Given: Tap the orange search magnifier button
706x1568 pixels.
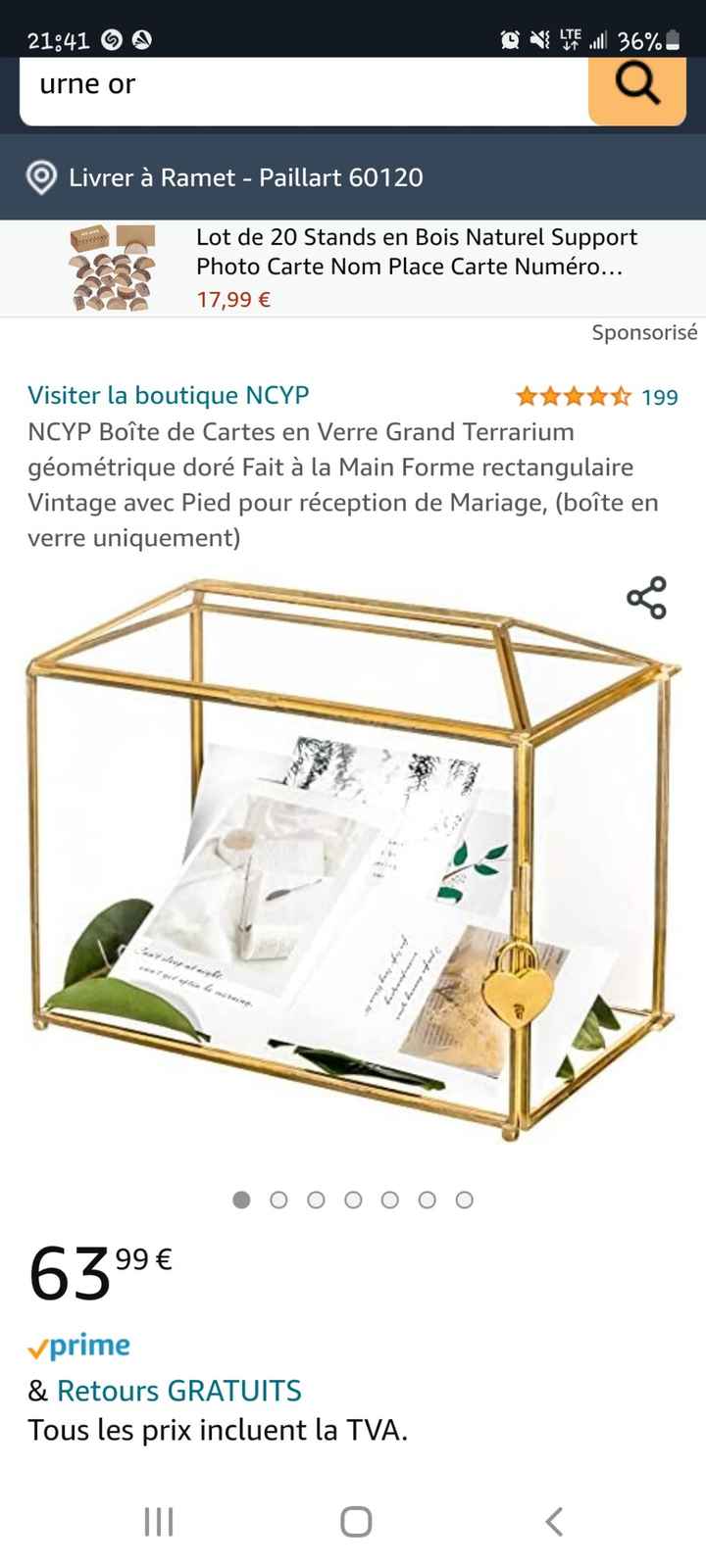Looking at the screenshot, I should coord(637,88).
